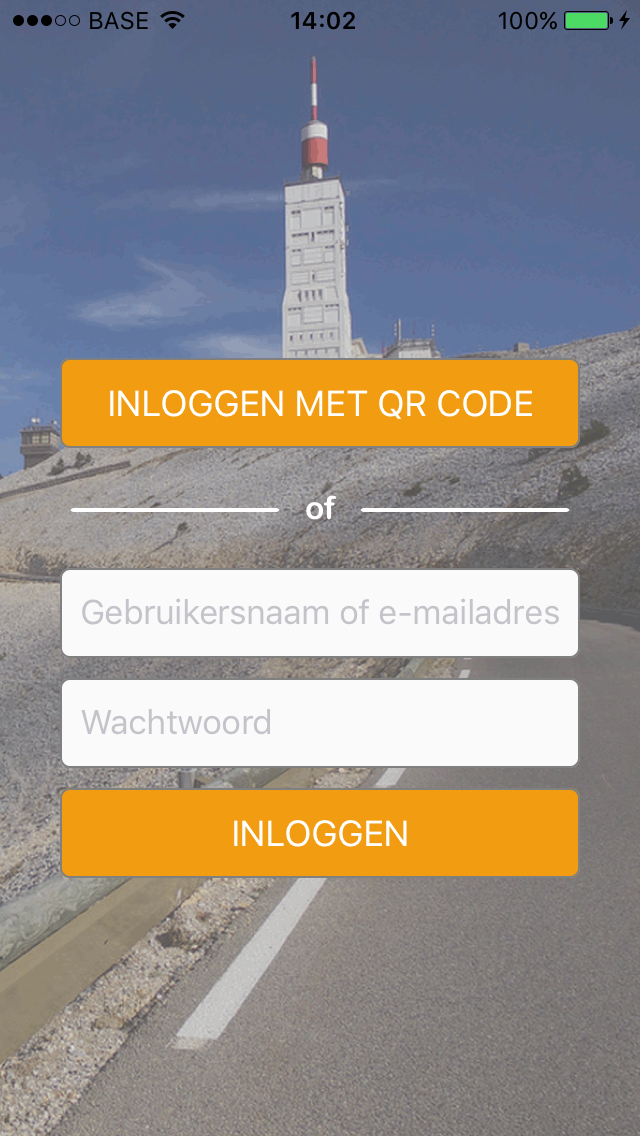The height and width of the screenshot is (1136, 640).
Task: Select the Wachtwoord field
Action: pos(320,722)
